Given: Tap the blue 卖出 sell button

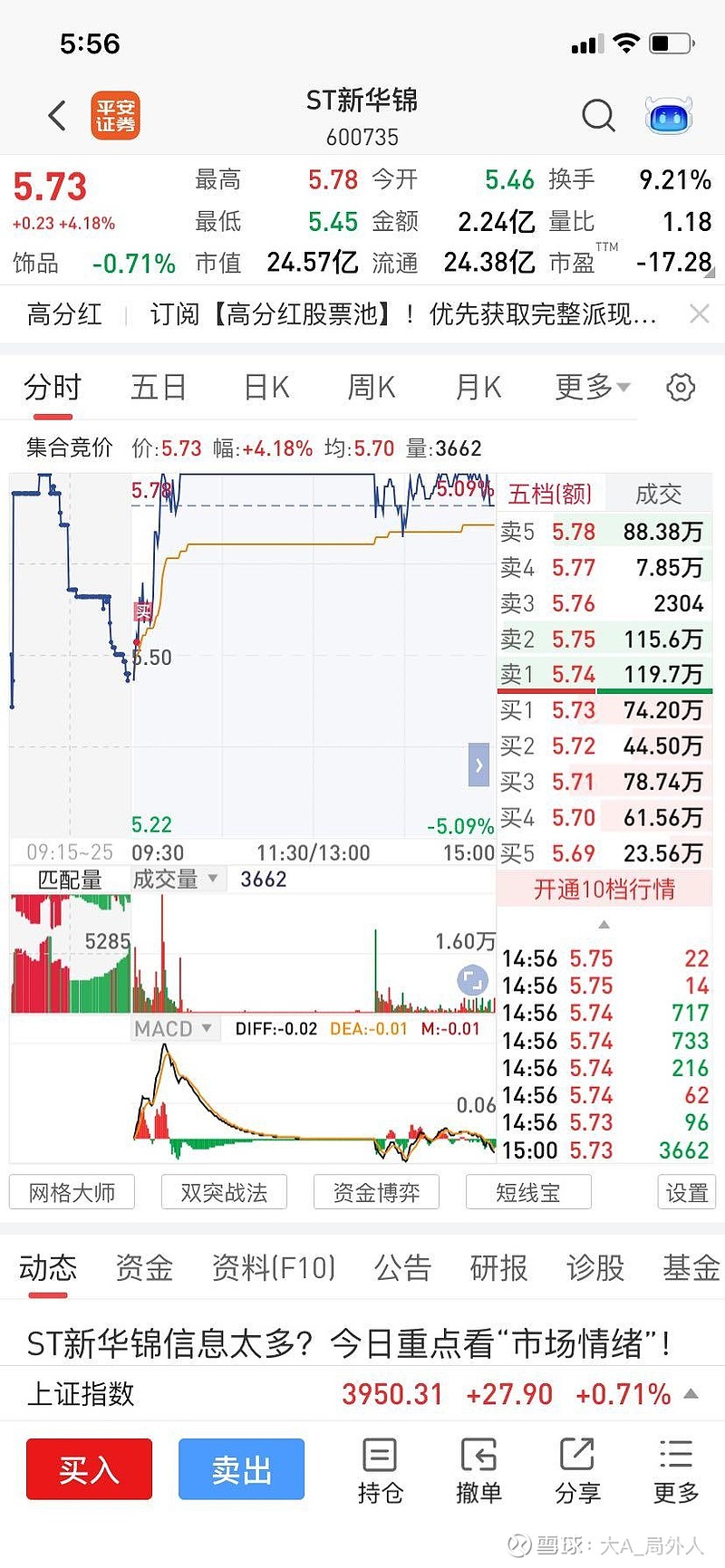Looking at the screenshot, I should point(240,1469).
